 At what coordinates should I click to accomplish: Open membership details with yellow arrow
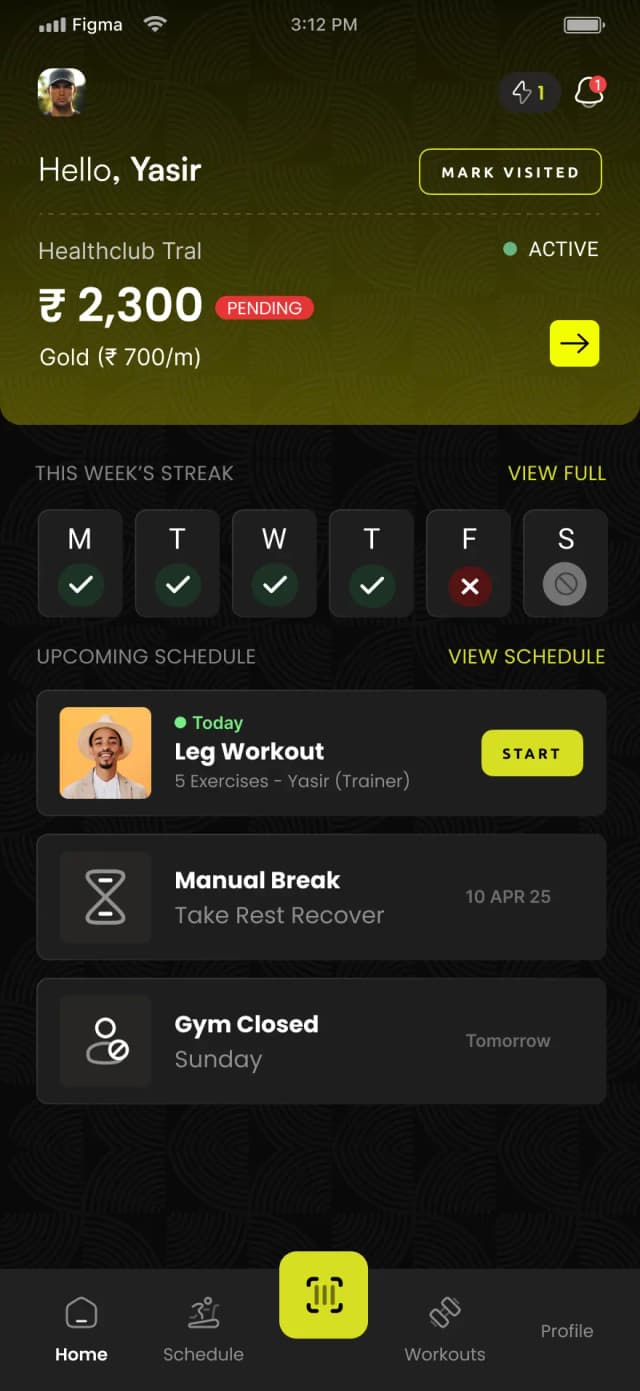[x=574, y=343]
